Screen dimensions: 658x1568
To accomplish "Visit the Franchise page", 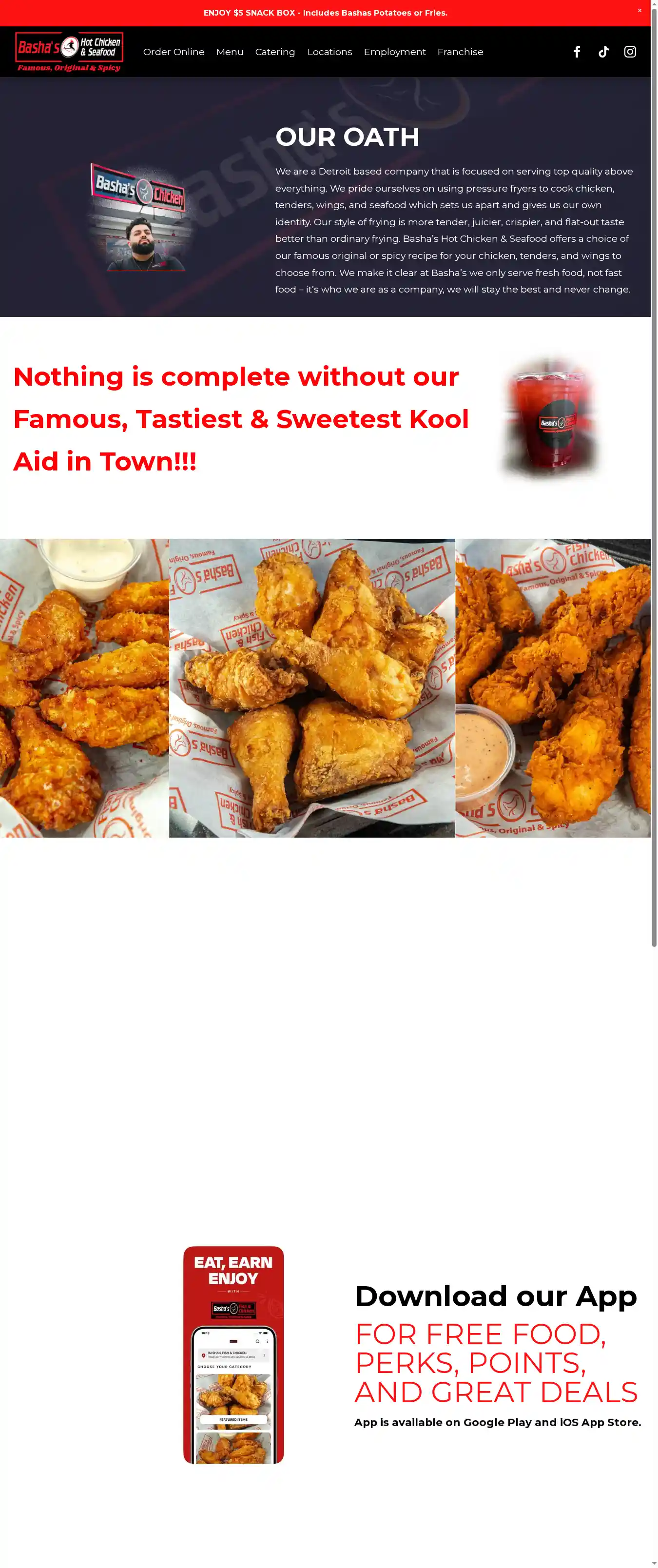I will pos(460,52).
